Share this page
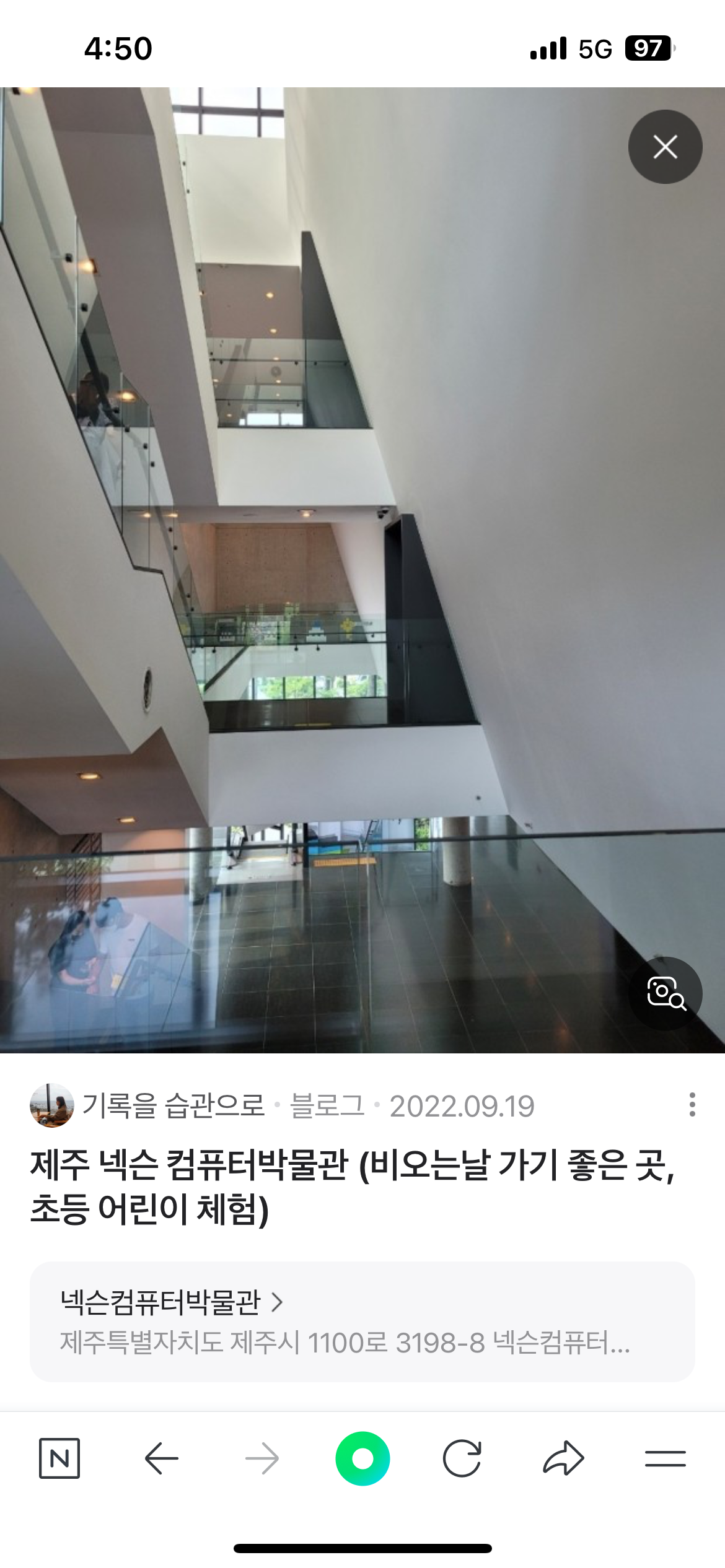Screen dimensions: 725x1568 (563, 1458)
